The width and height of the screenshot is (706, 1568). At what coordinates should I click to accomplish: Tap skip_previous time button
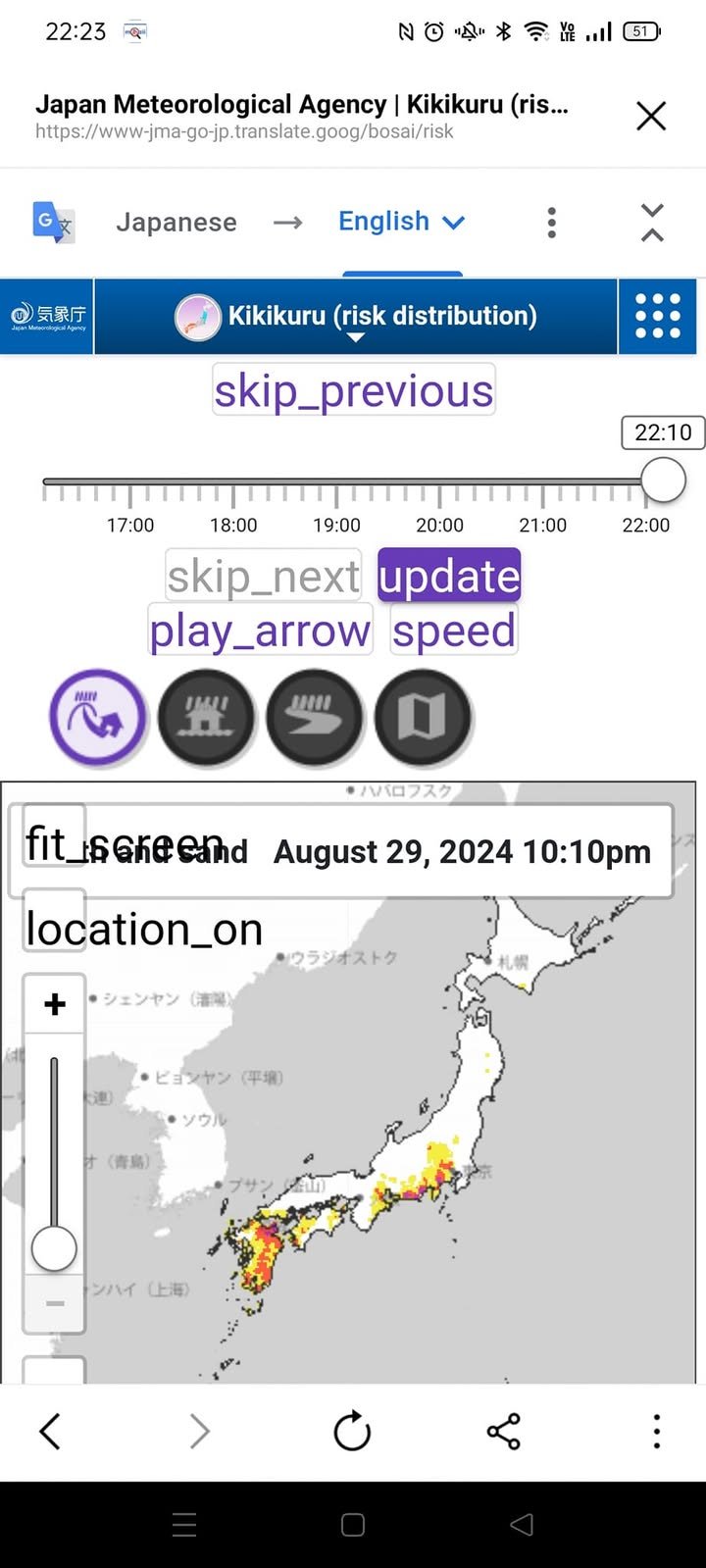click(x=354, y=390)
